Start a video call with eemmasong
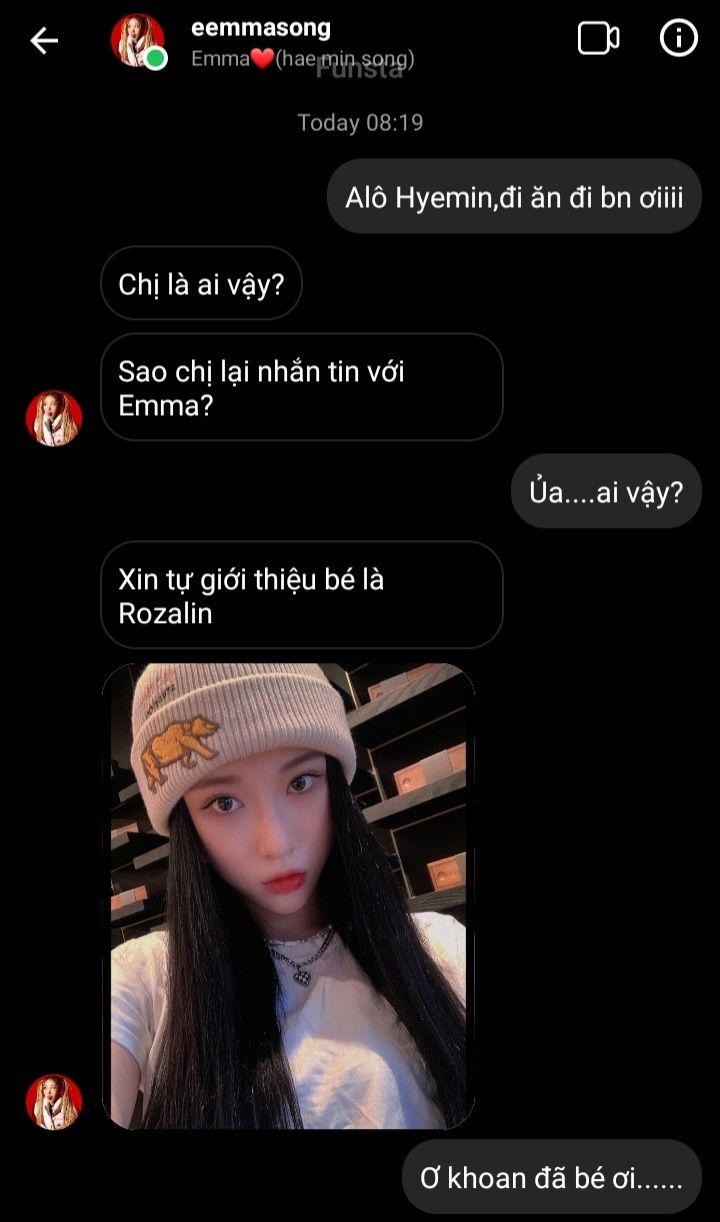The image size is (720, 1222). (598, 39)
